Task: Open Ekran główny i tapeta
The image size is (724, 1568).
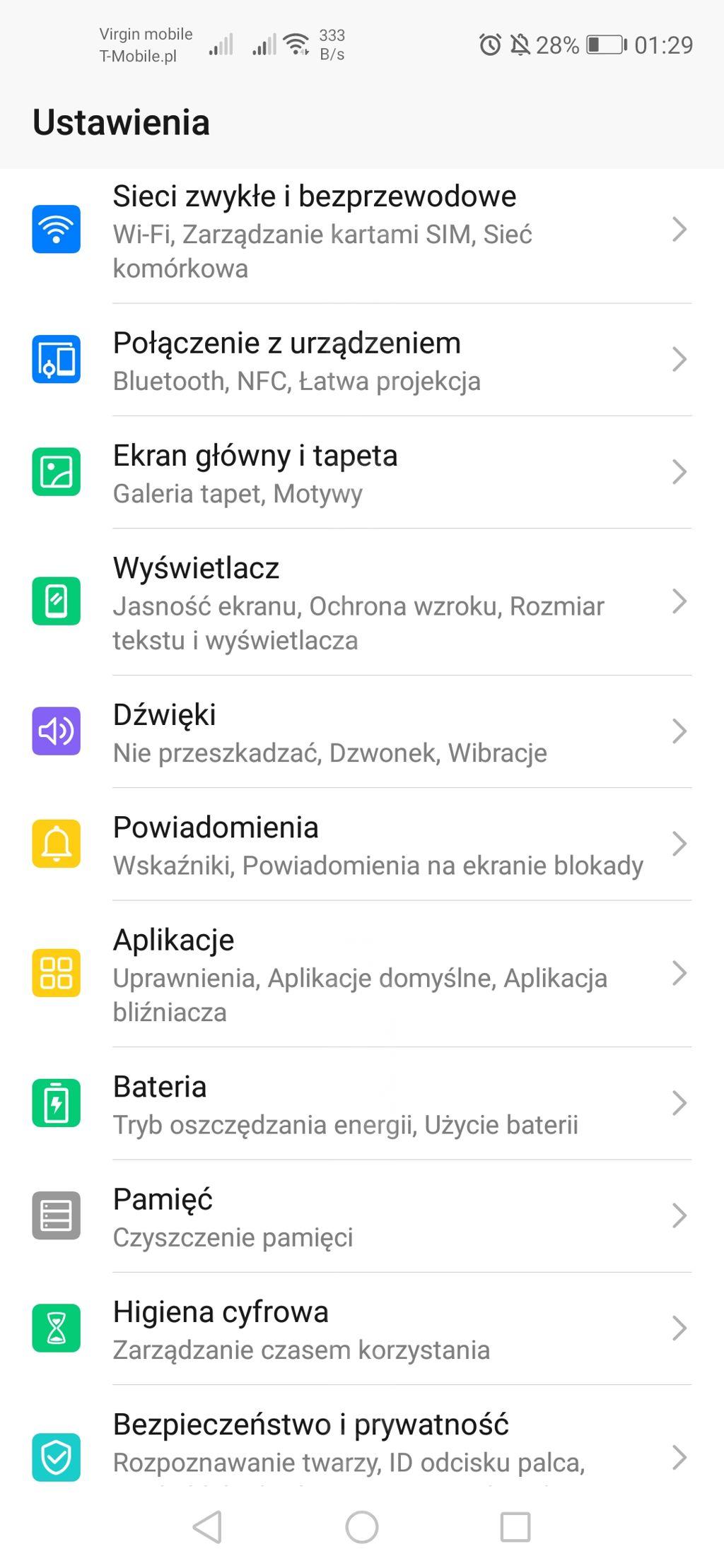Action: click(x=361, y=473)
